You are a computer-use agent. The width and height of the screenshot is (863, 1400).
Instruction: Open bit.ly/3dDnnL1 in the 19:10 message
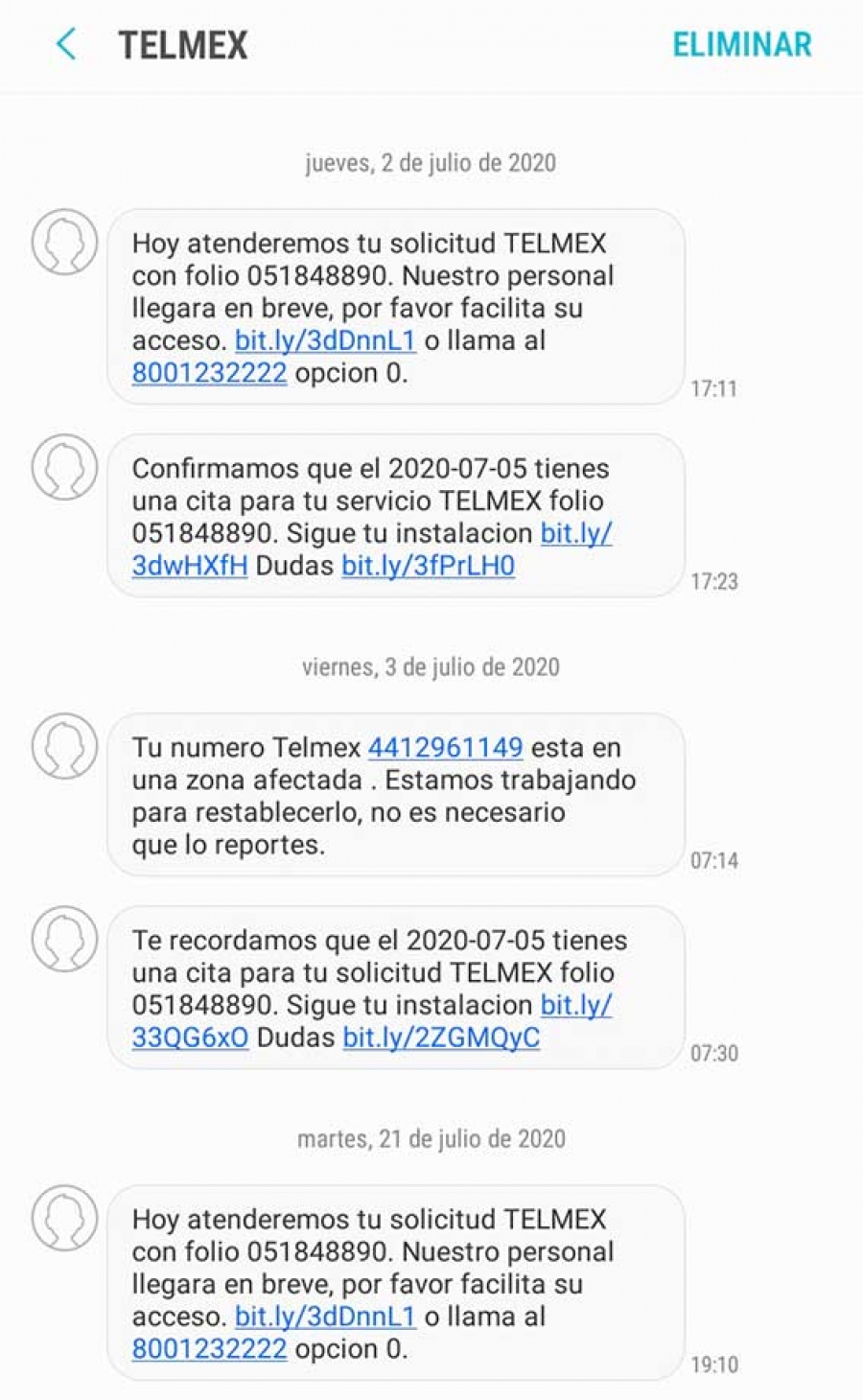325,1317
